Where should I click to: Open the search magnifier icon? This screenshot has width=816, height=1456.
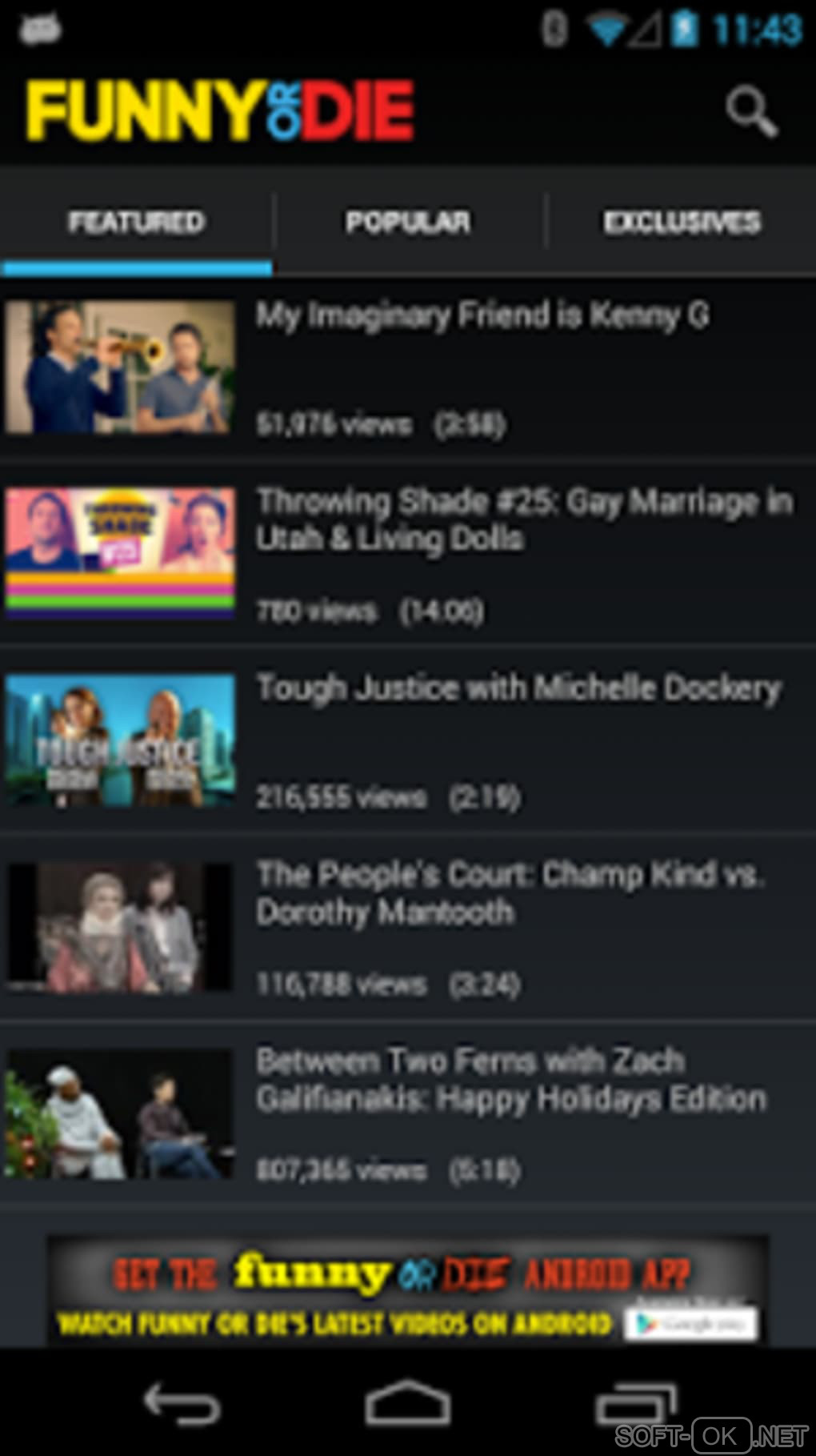750,111
